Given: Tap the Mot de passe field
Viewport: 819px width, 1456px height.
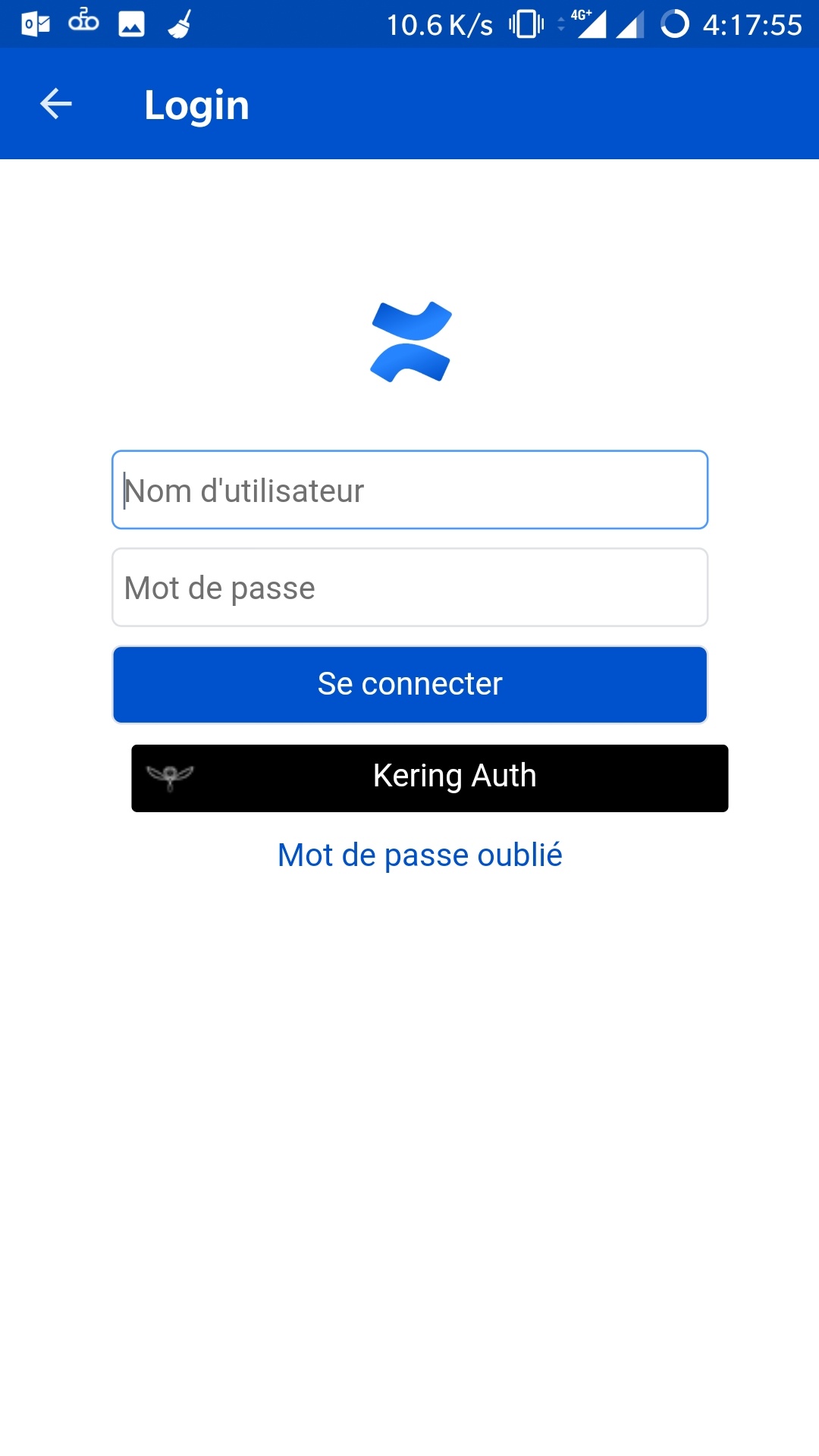Looking at the screenshot, I should [409, 588].
